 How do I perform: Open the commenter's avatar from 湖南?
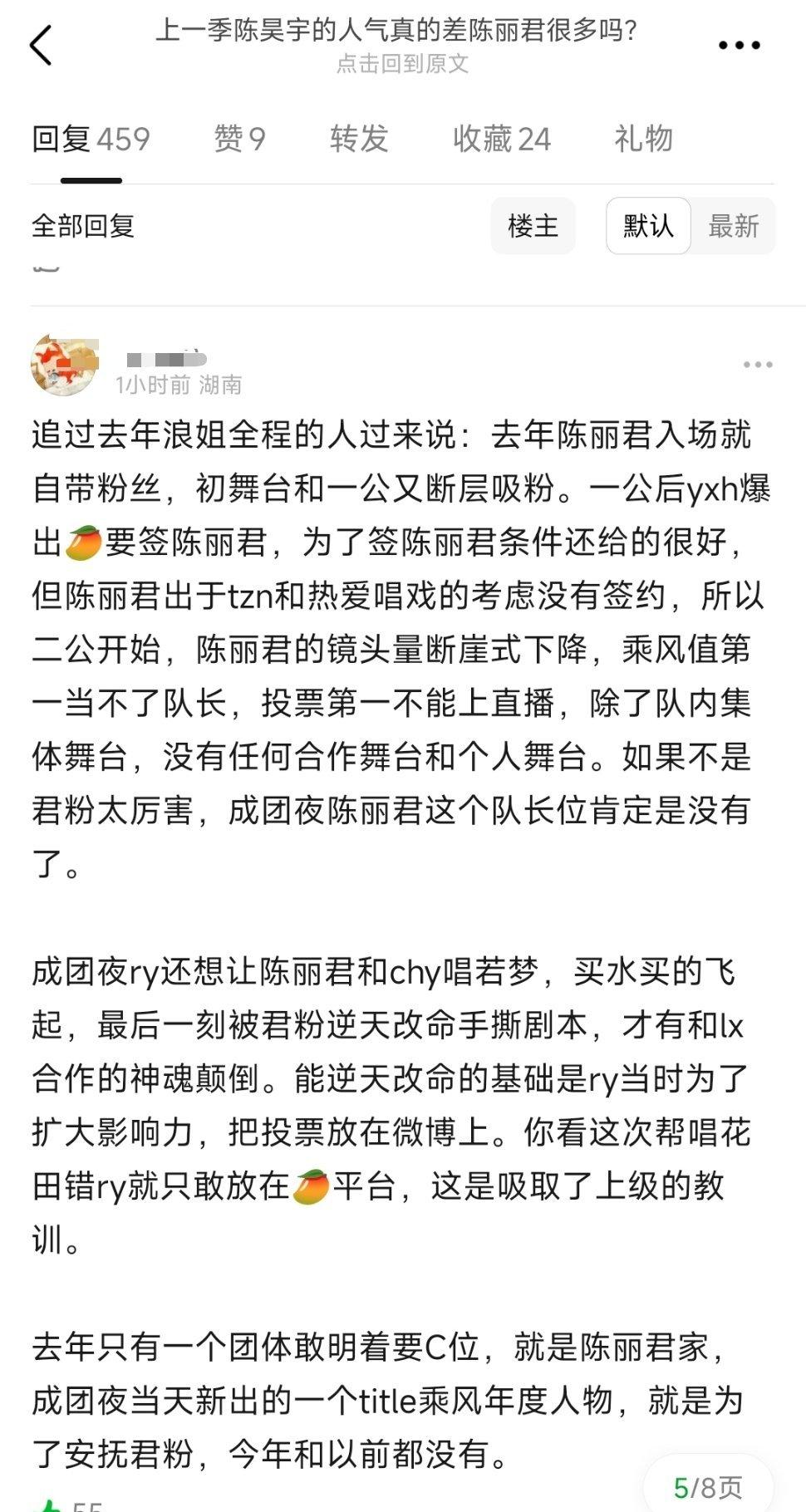(63, 366)
